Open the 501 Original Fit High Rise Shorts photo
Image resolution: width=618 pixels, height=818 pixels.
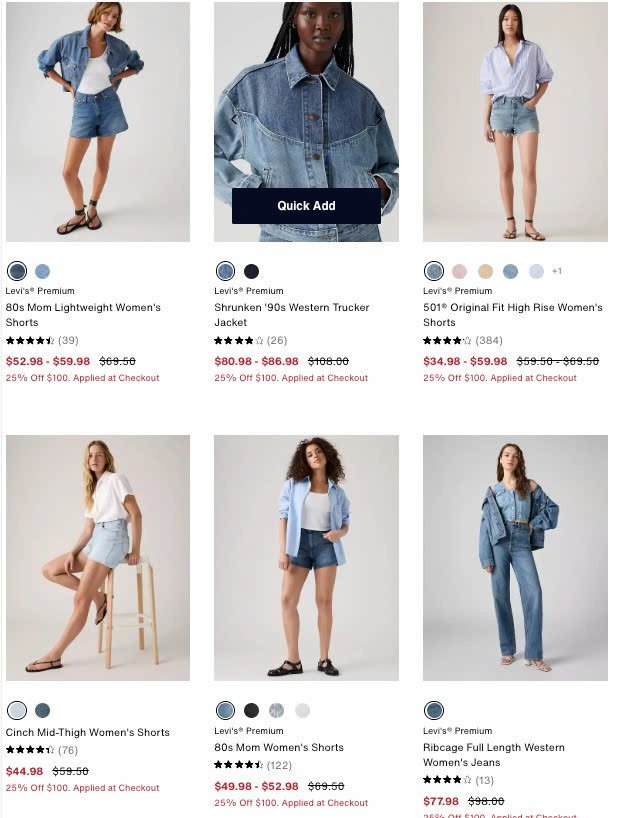pyautogui.click(x=515, y=120)
